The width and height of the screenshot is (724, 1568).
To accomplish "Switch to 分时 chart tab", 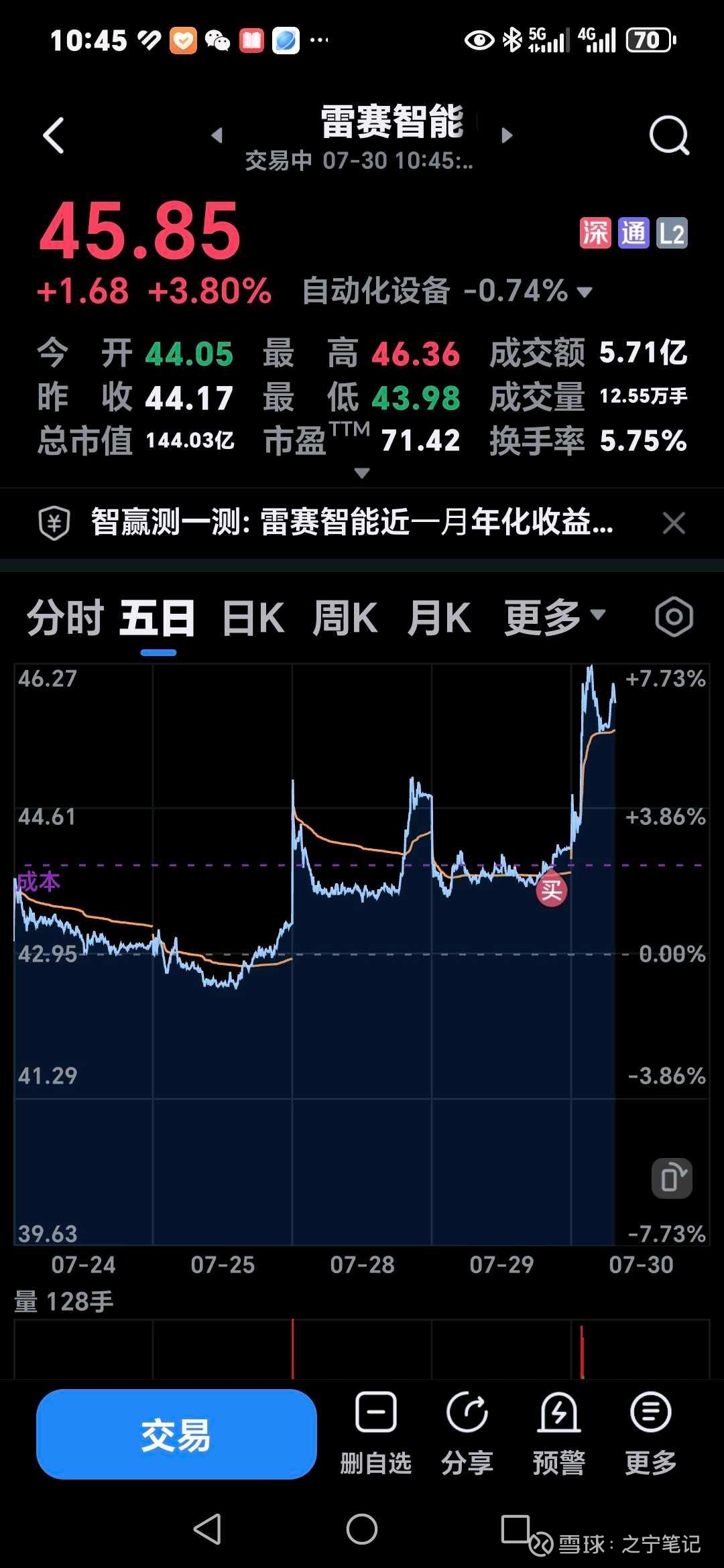I will pos(65,618).
